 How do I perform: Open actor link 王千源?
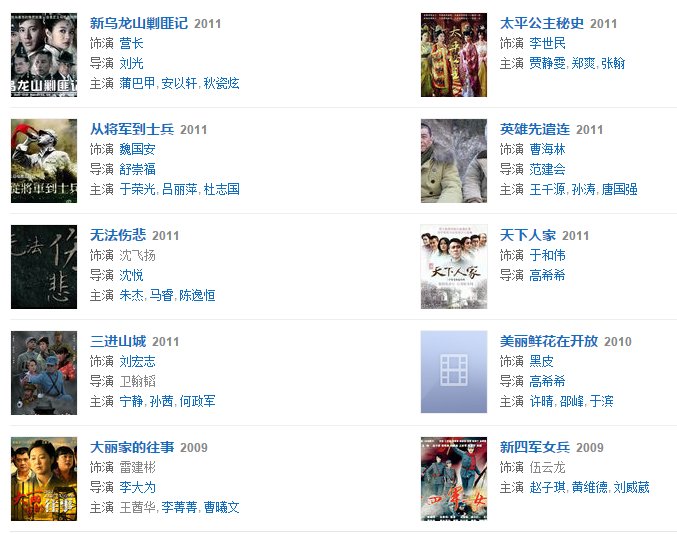tap(547, 189)
